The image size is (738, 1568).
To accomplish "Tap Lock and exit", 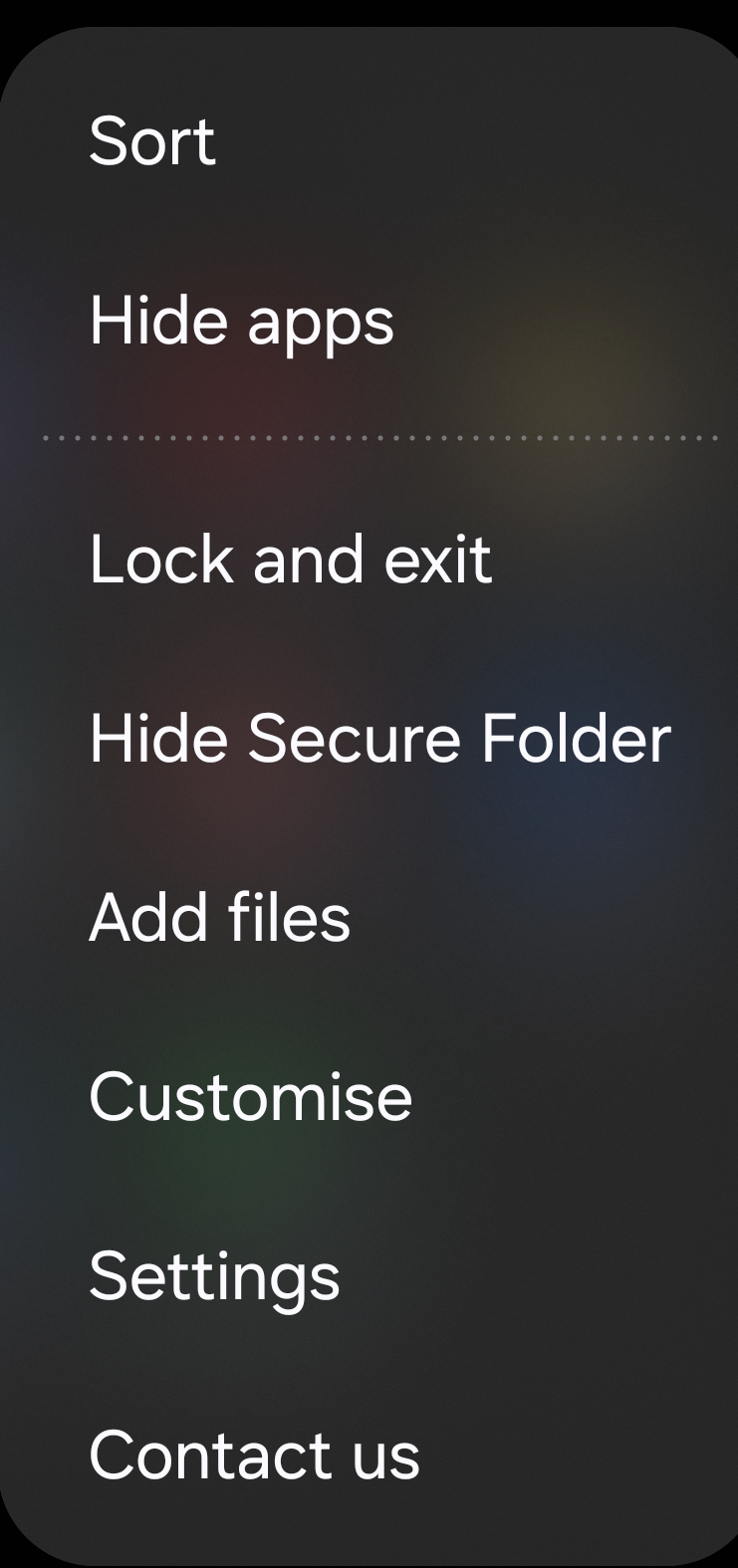I will (x=290, y=559).
